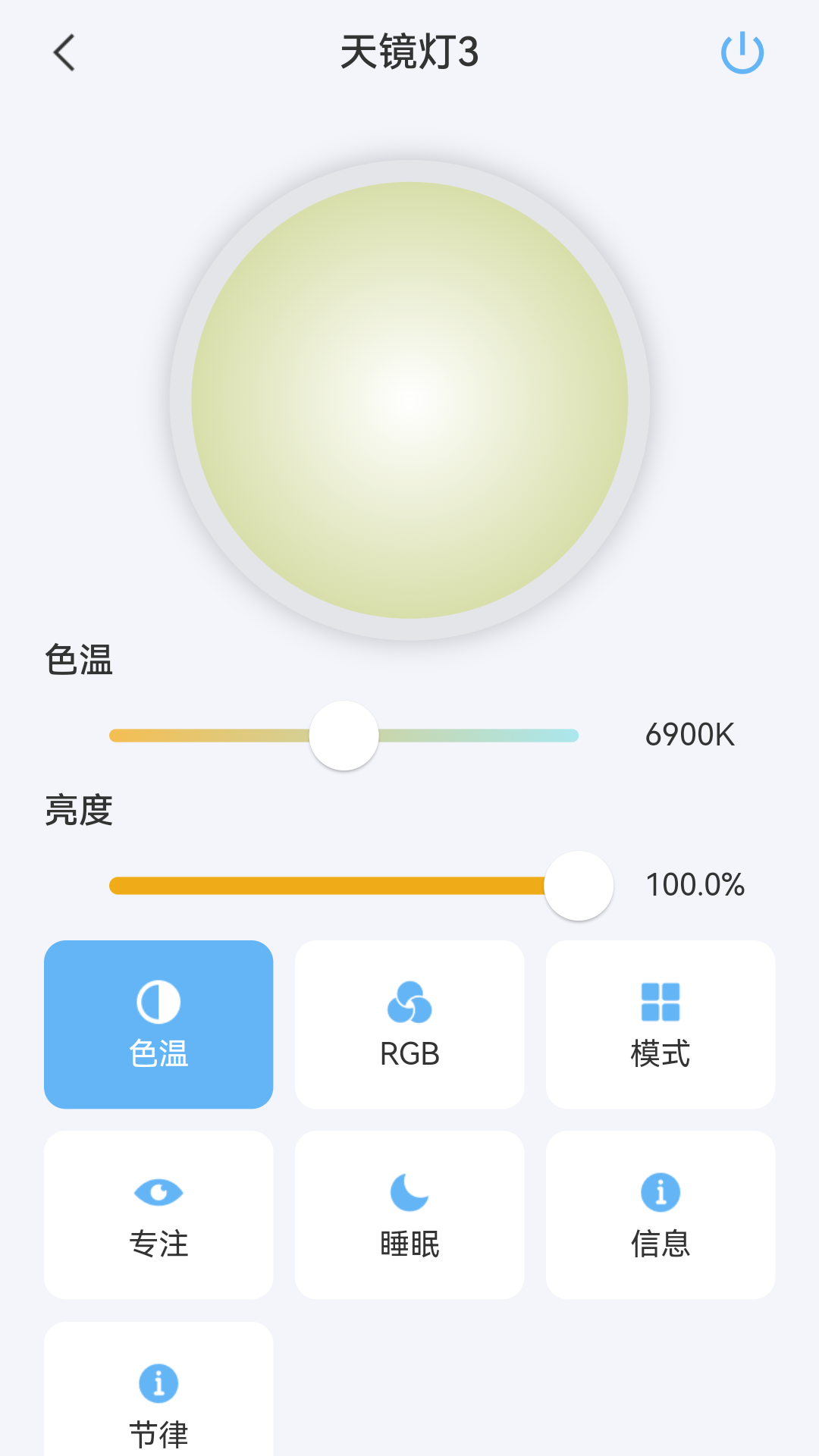Click the color temperature slider handle
The width and height of the screenshot is (819, 1456).
click(344, 736)
